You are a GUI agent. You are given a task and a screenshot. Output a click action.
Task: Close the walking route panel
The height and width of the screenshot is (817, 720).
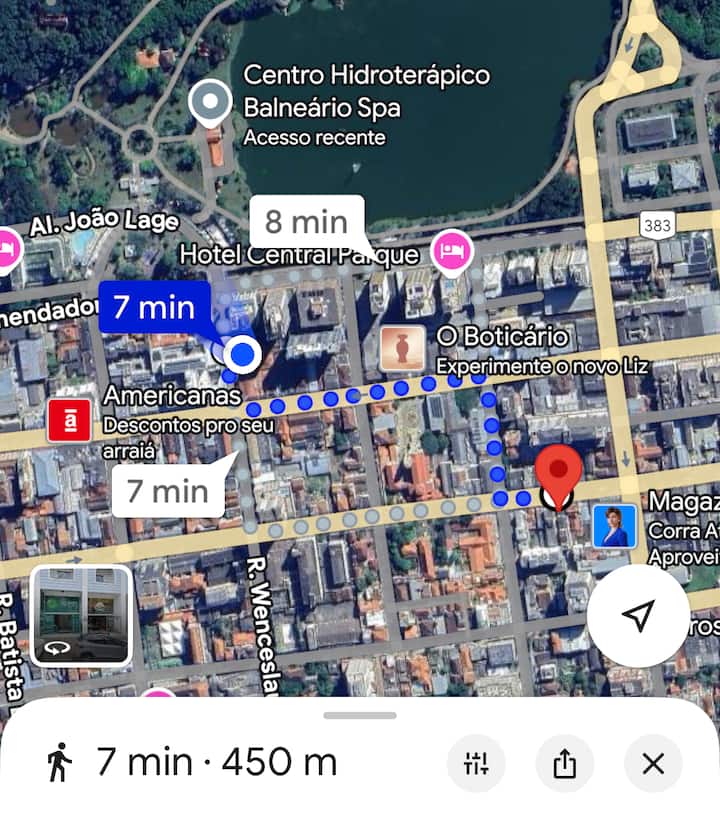653,764
